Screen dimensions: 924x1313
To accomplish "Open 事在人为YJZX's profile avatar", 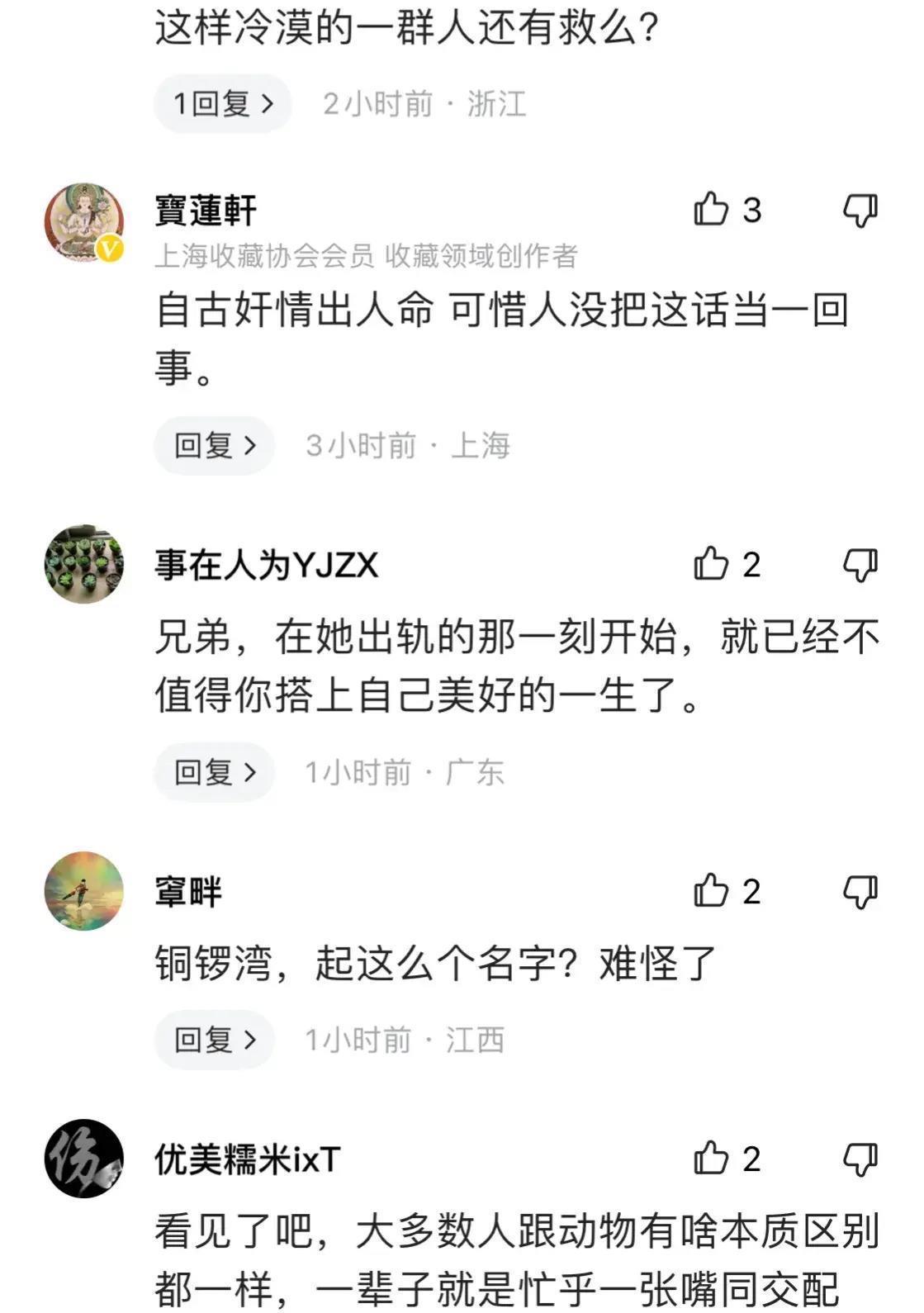I will (x=83, y=563).
